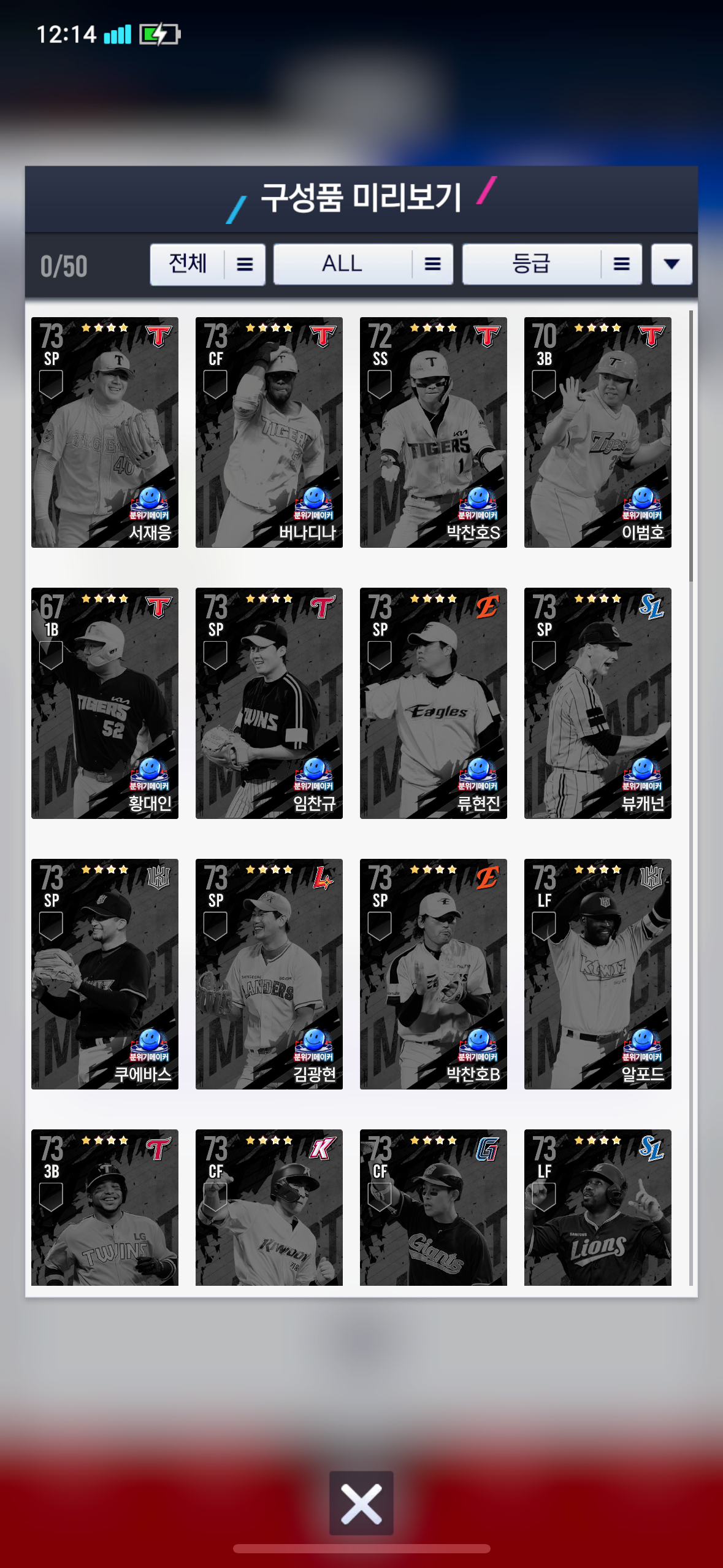This screenshot has height=1568, width=723.
Task: Open the 서재응 player card
Action: [x=105, y=432]
